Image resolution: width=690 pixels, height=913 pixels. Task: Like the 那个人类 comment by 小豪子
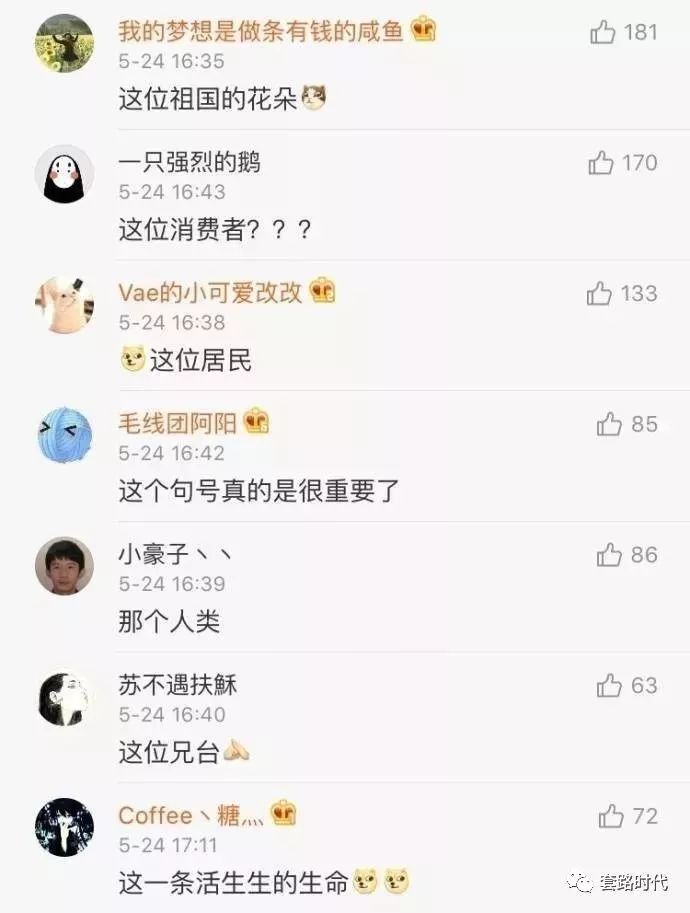(x=610, y=555)
